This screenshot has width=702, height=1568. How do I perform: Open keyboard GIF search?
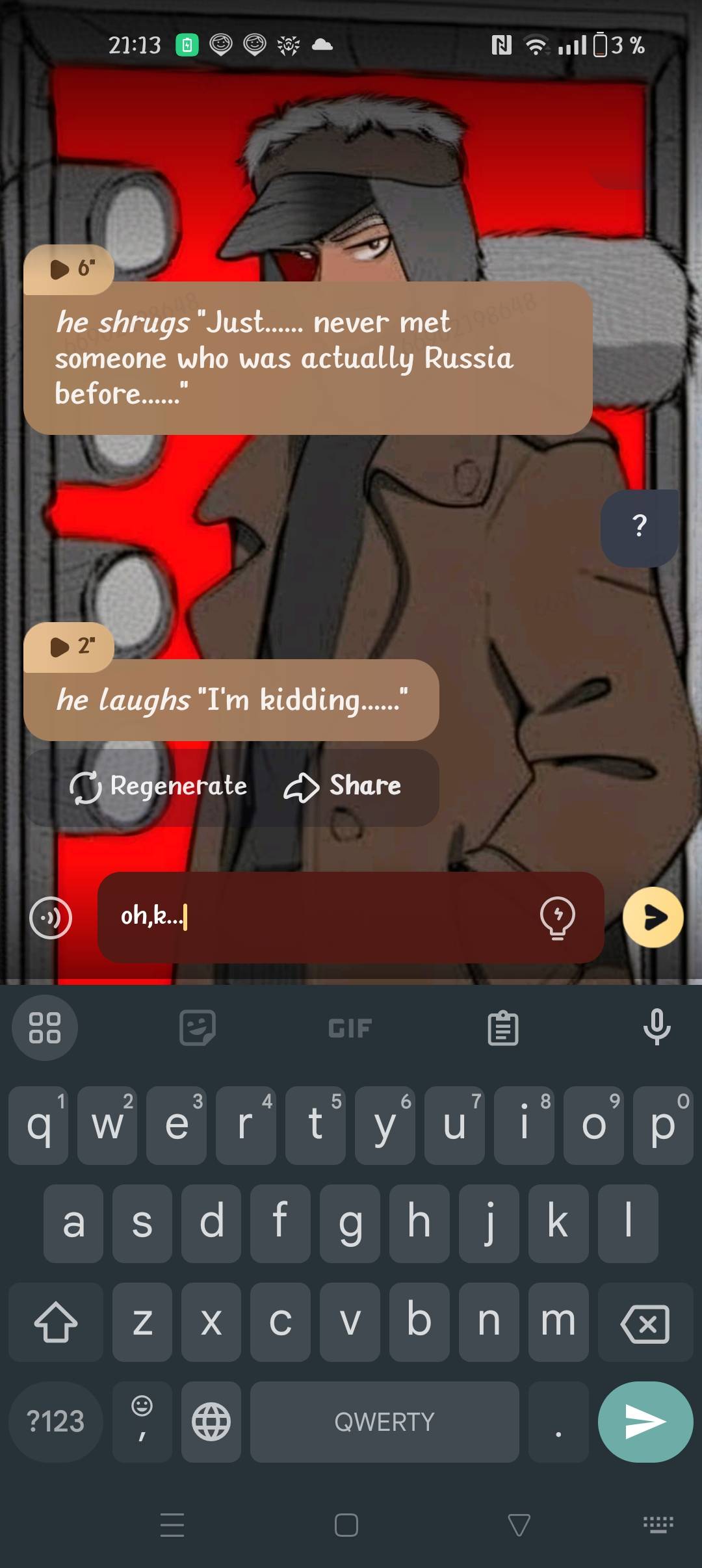coord(350,1028)
